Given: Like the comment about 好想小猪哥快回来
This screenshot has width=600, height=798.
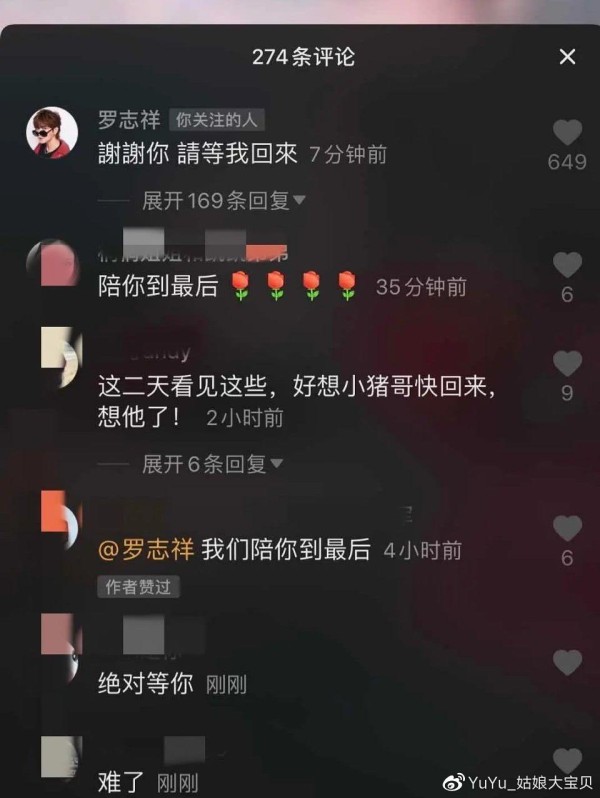Looking at the screenshot, I should click(567, 364).
